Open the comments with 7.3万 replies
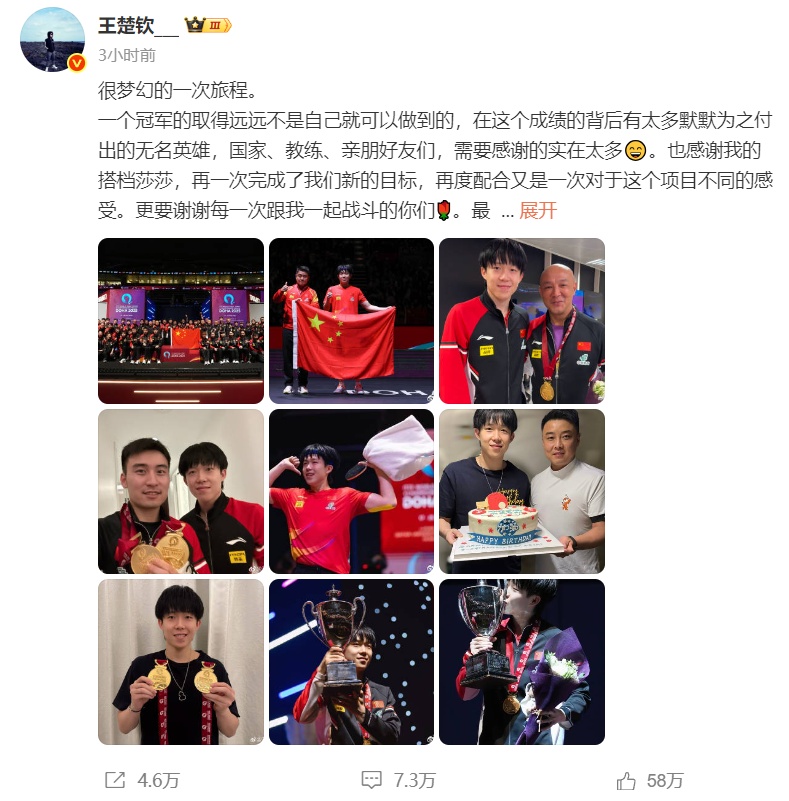Screen dimensions: 789x801 click(x=398, y=780)
